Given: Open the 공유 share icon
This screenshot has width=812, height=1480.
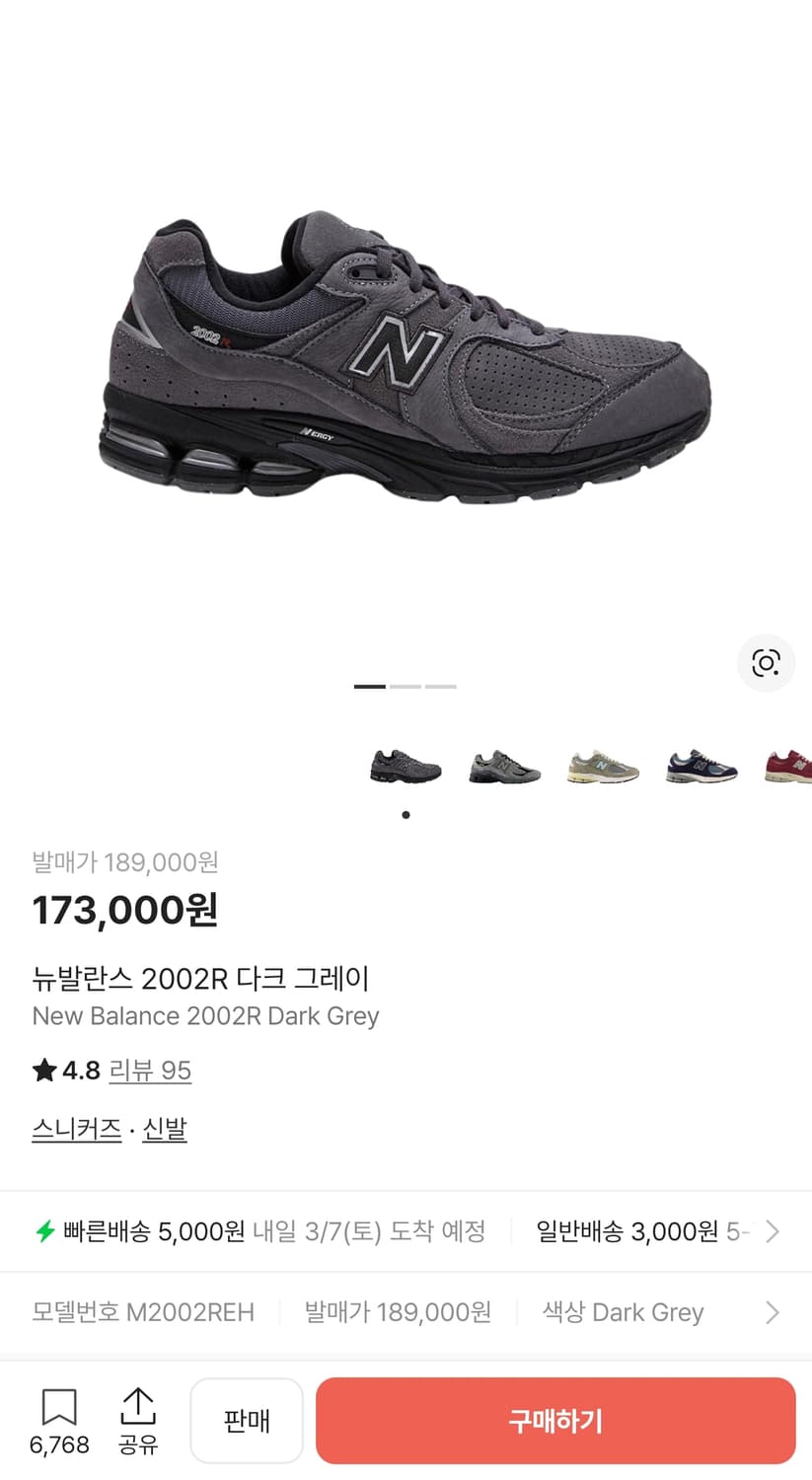Looking at the screenshot, I should 139,1406.
